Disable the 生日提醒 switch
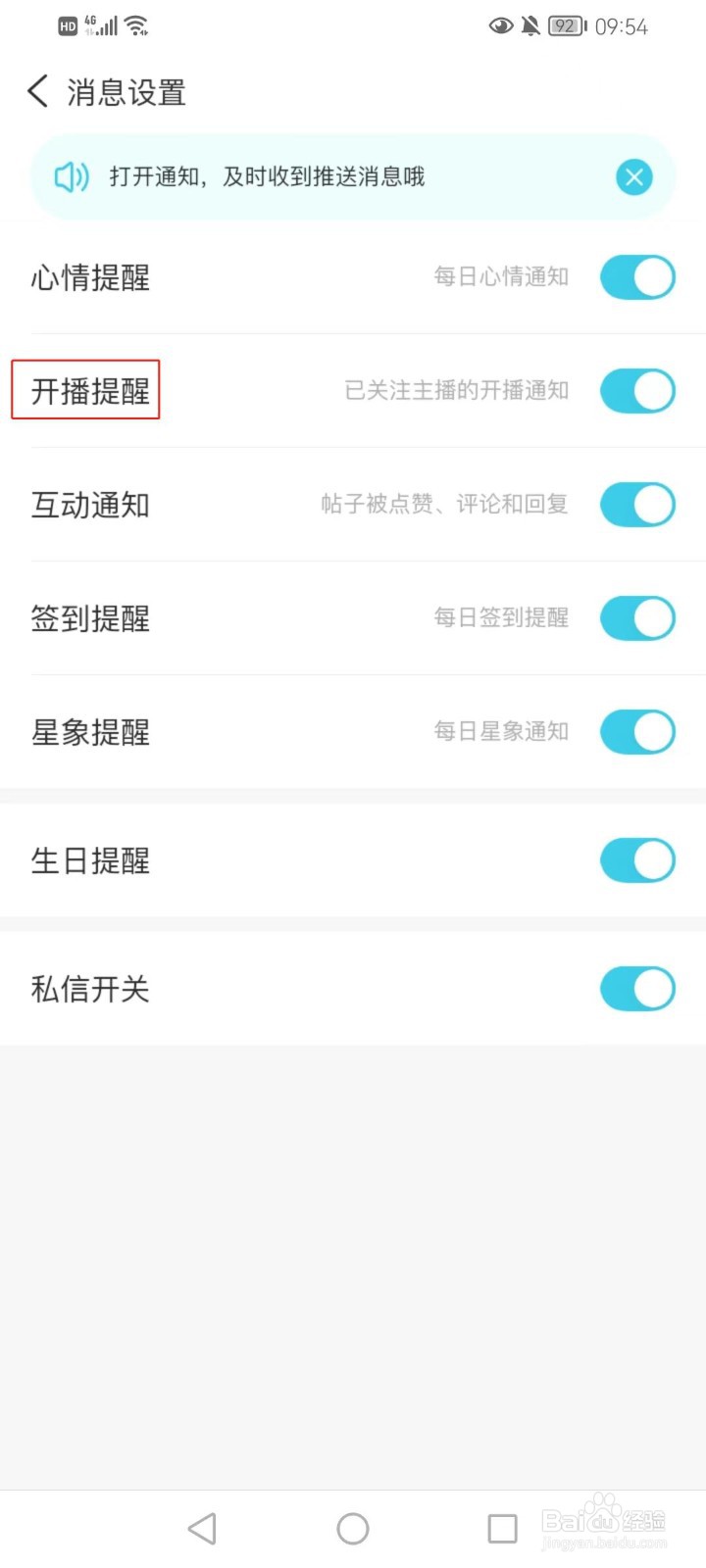The image size is (706, 1568). pos(637,860)
